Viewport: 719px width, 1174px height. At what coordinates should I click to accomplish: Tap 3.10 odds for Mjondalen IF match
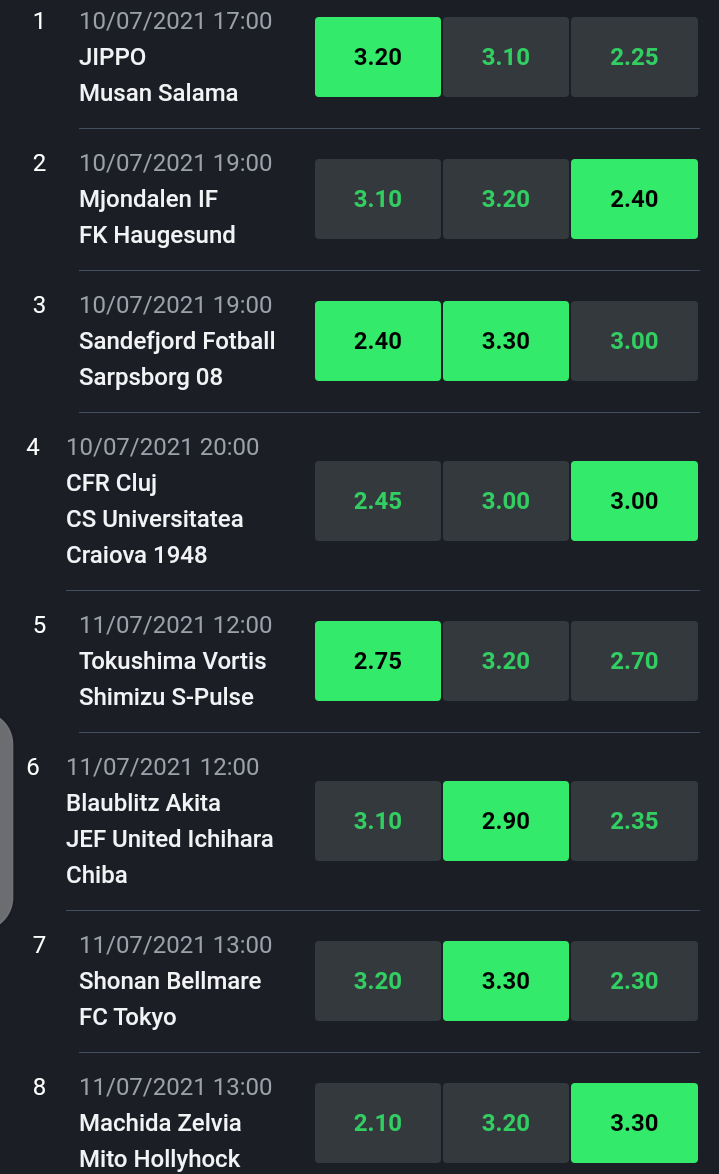[x=378, y=199]
